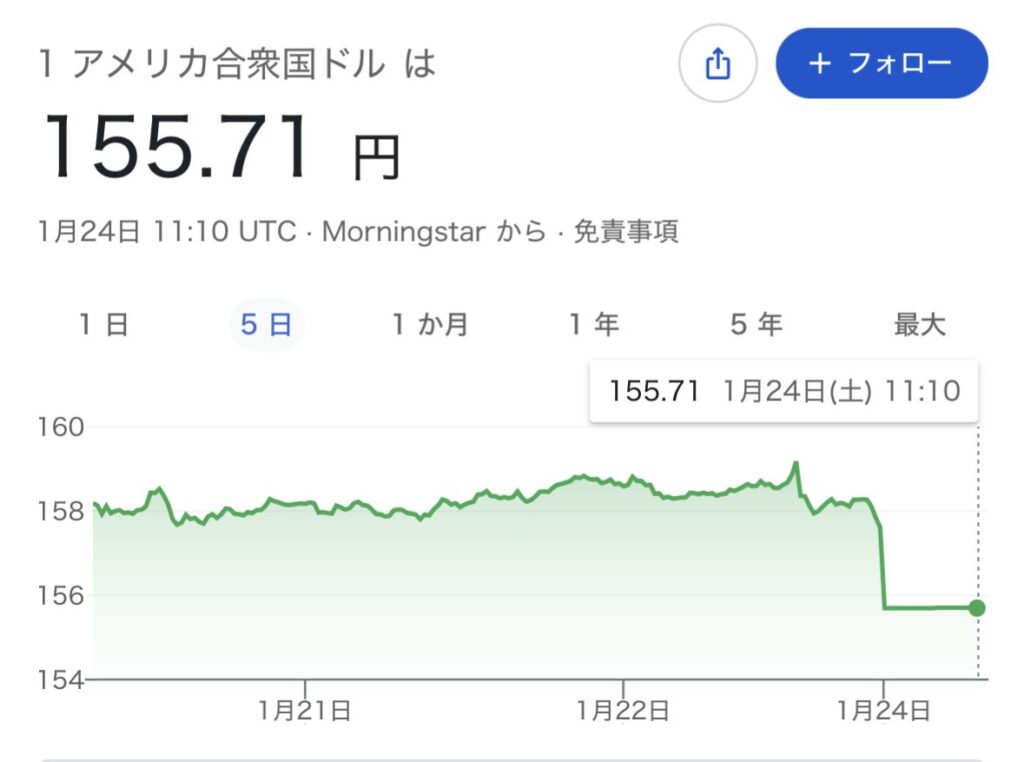Show the 1 か月 chart range

[x=430, y=325]
